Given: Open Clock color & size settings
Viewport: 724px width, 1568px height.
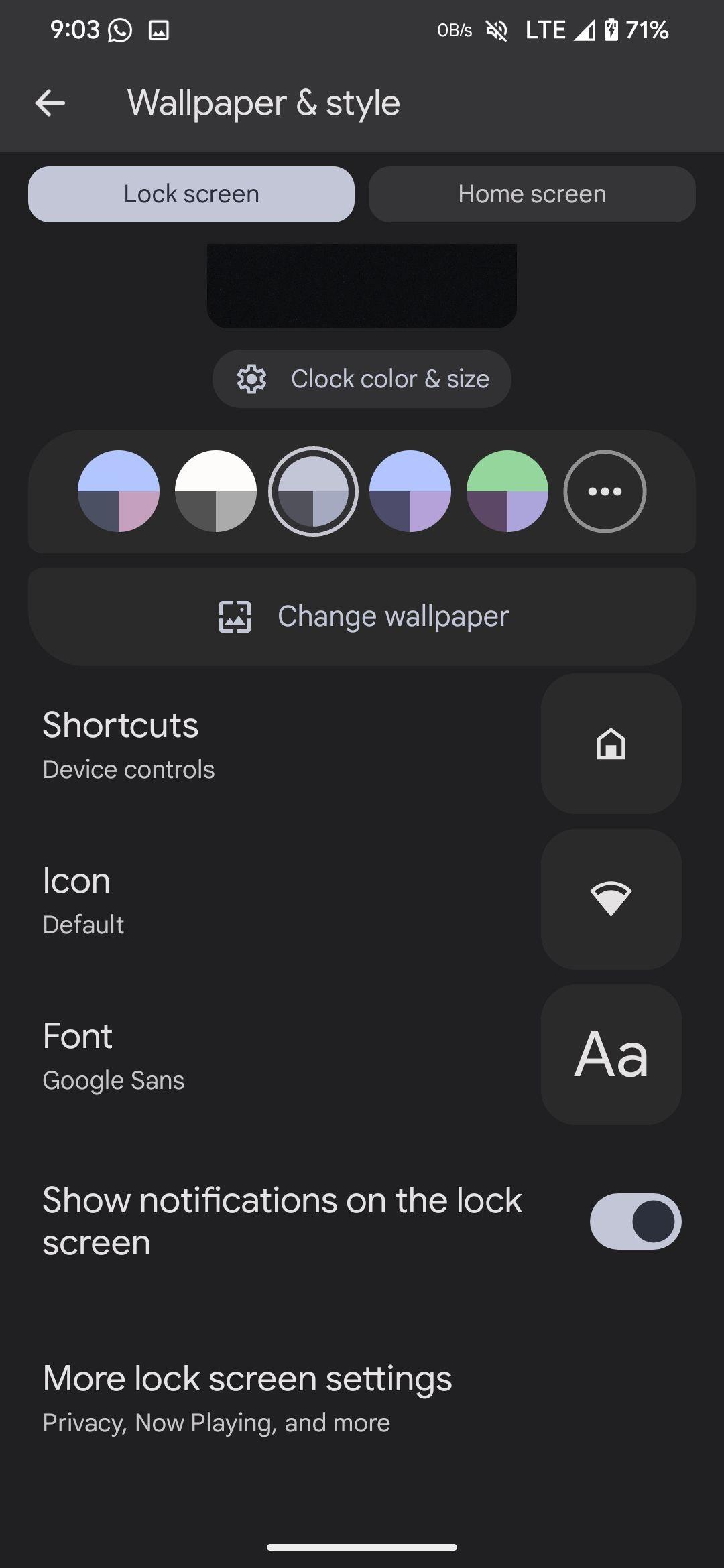Looking at the screenshot, I should 362,379.
